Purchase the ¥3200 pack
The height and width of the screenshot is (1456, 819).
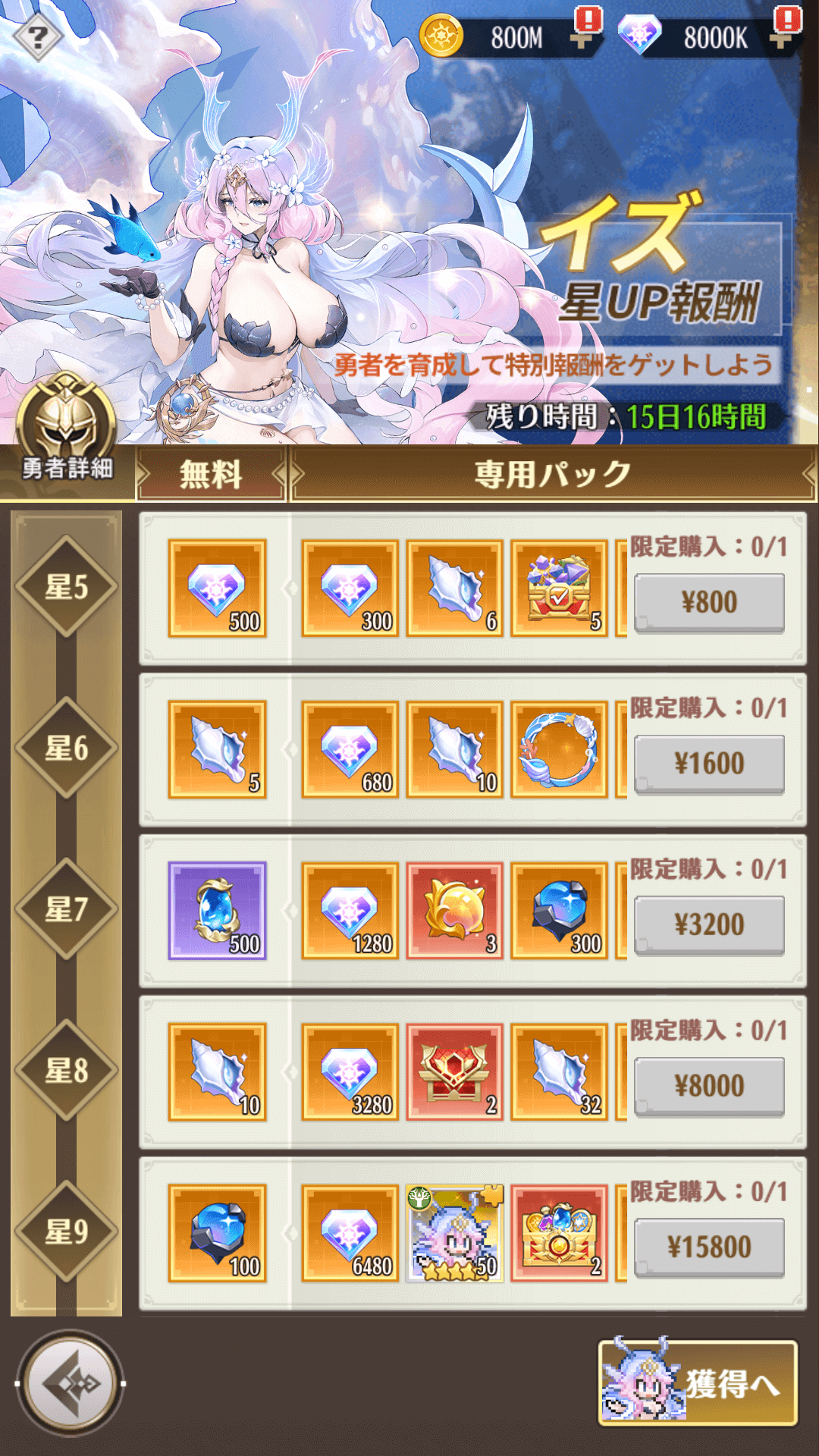[708, 925]
